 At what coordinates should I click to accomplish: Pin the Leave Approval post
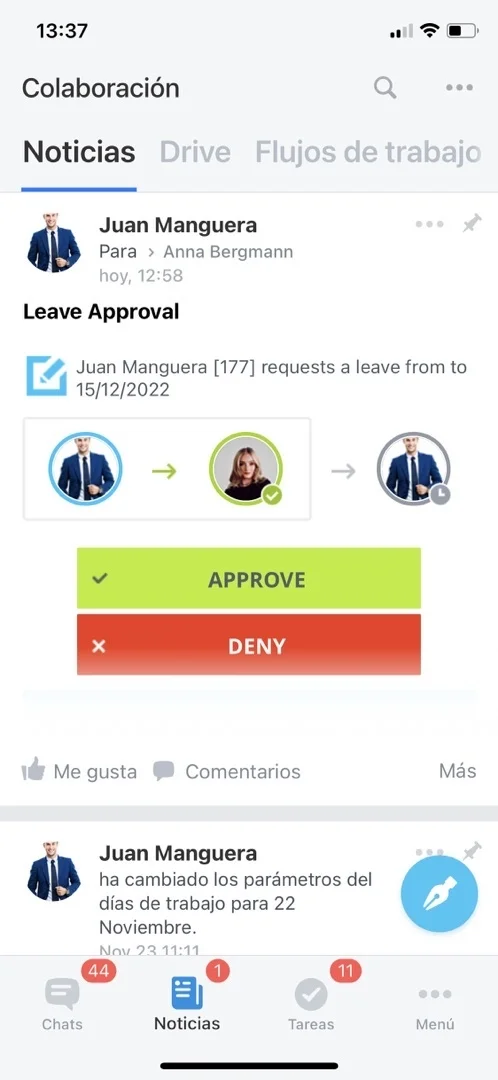pos(472,224)
